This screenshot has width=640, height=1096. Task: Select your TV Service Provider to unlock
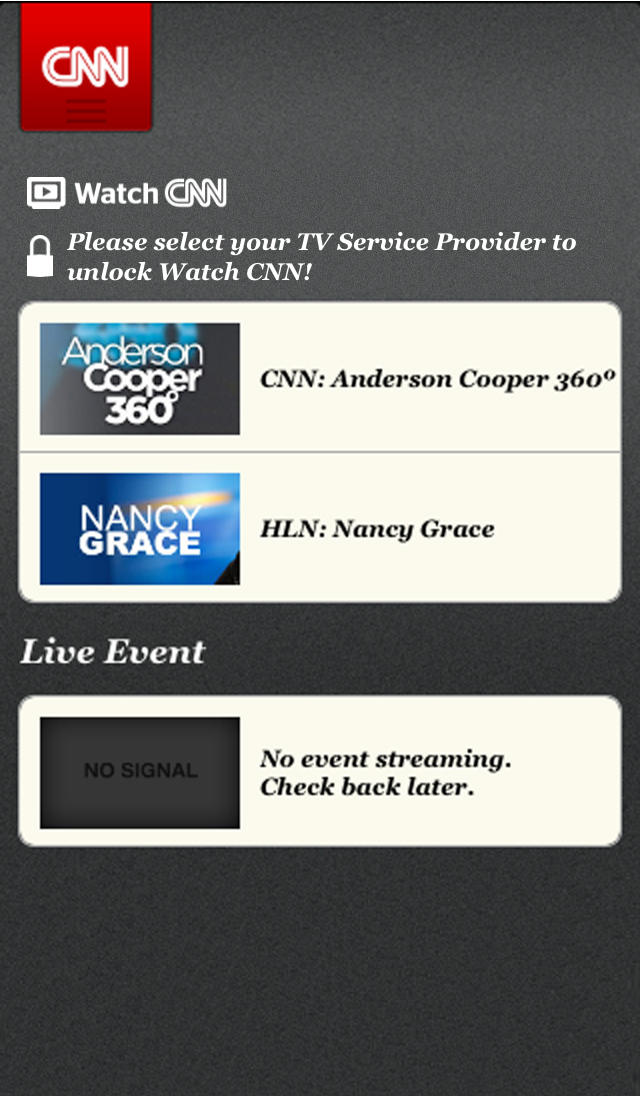tap(320, 256)
